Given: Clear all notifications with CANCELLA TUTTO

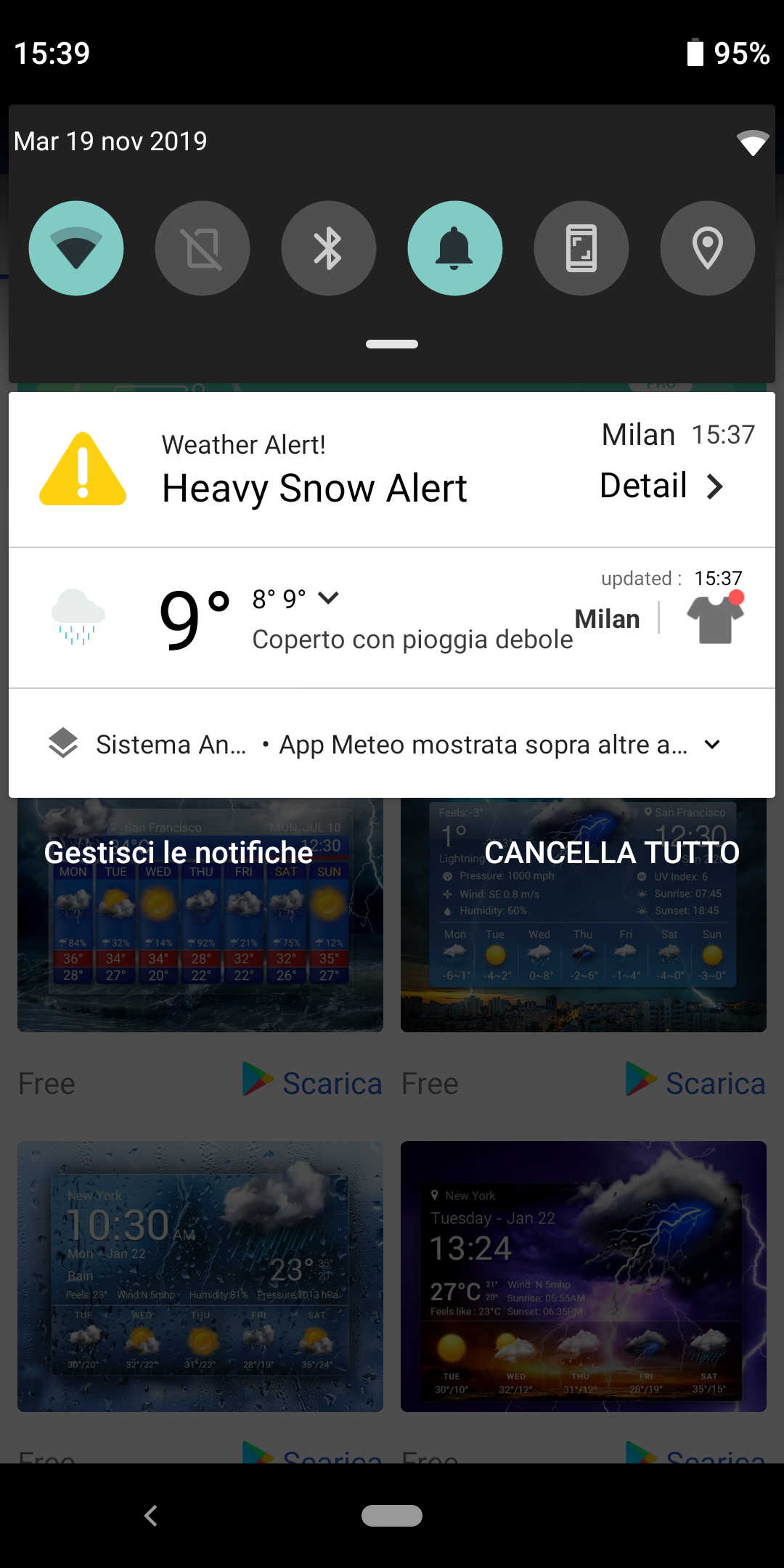Looking at the screenshot, I should point(611,852).
